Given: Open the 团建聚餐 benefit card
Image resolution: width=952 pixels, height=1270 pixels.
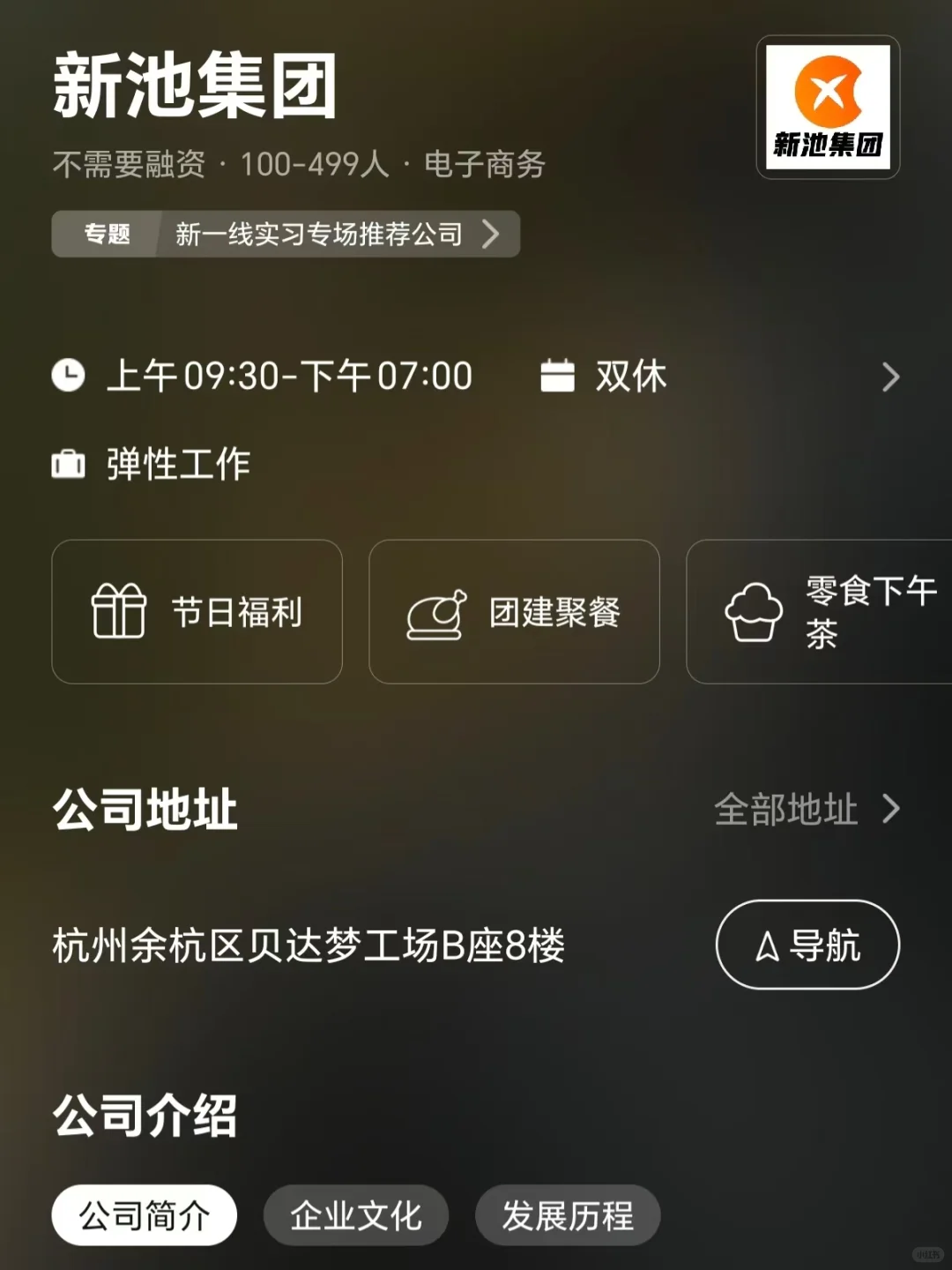Looking at the screenshot, I should 514,612.
